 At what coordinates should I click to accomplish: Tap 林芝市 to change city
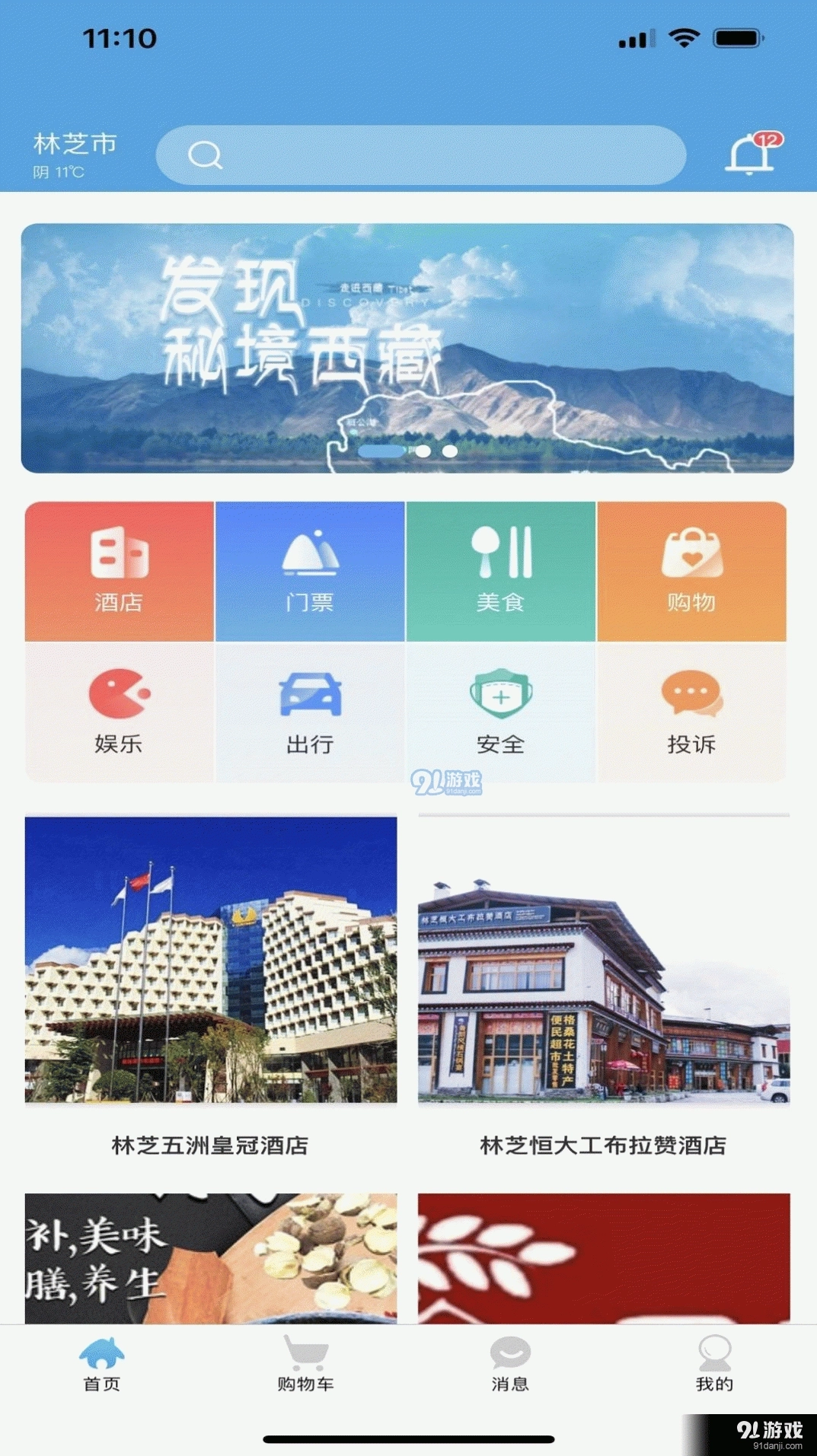coord(72,142)
